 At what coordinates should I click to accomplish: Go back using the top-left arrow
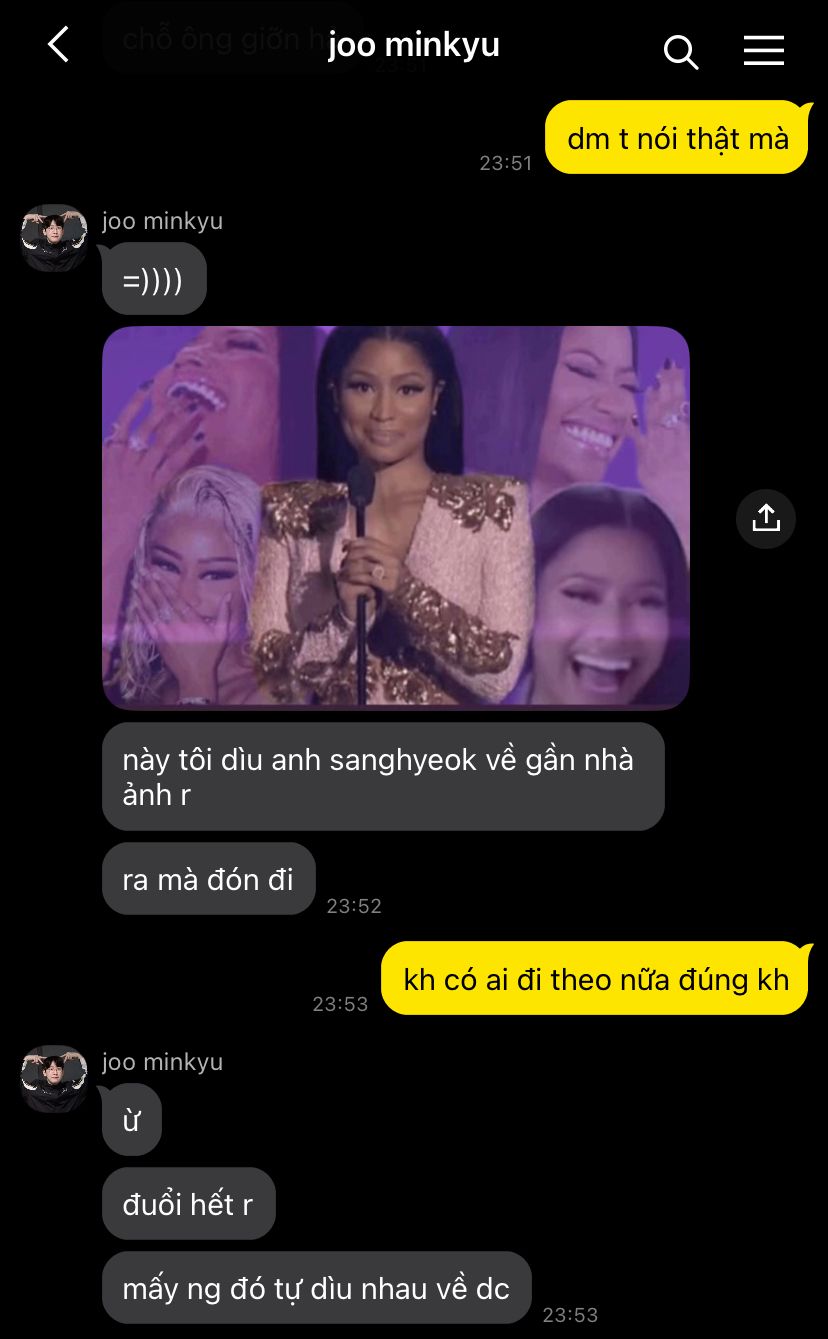[58, 46]
